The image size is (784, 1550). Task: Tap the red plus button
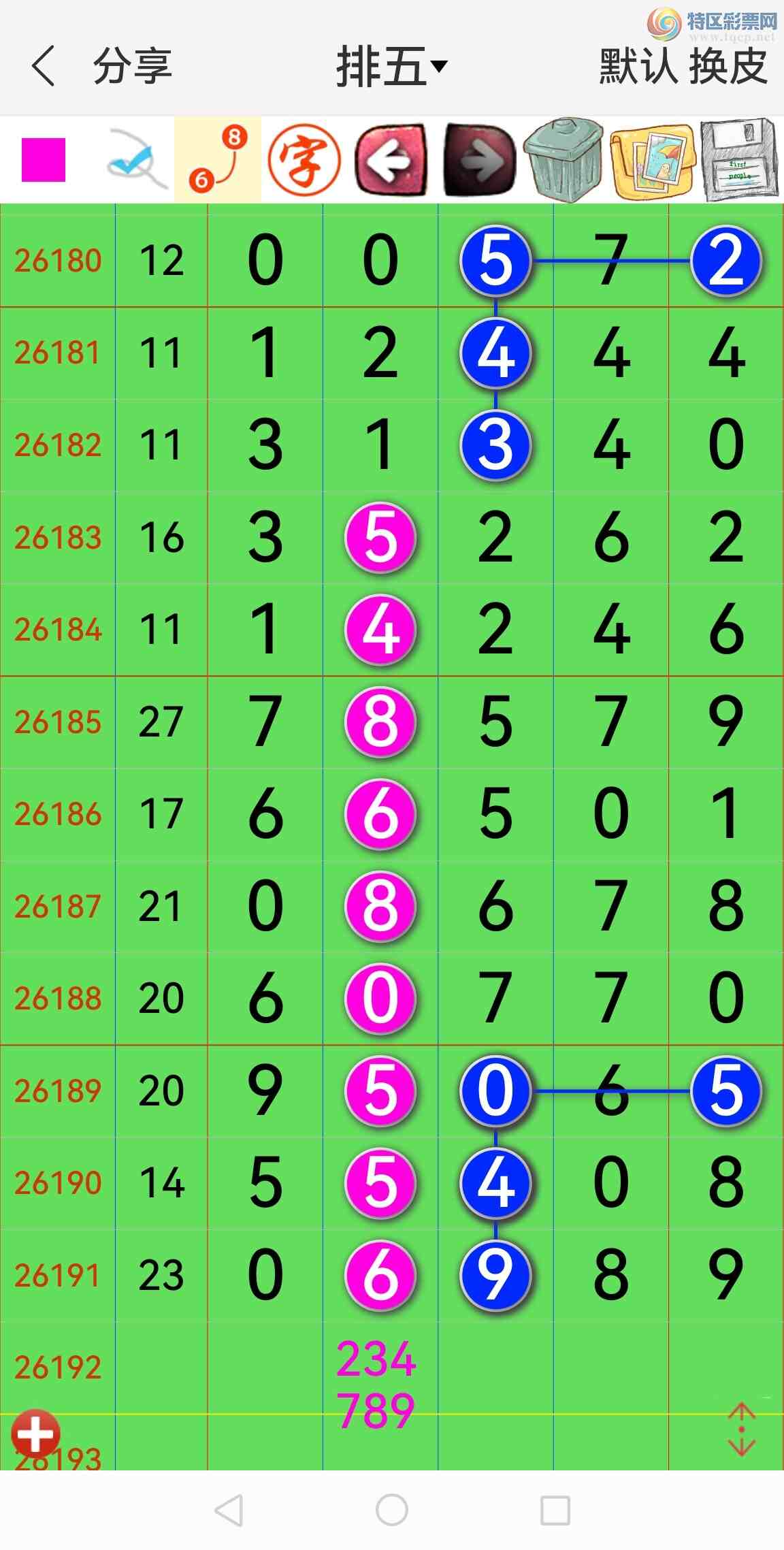point(35,1434)
